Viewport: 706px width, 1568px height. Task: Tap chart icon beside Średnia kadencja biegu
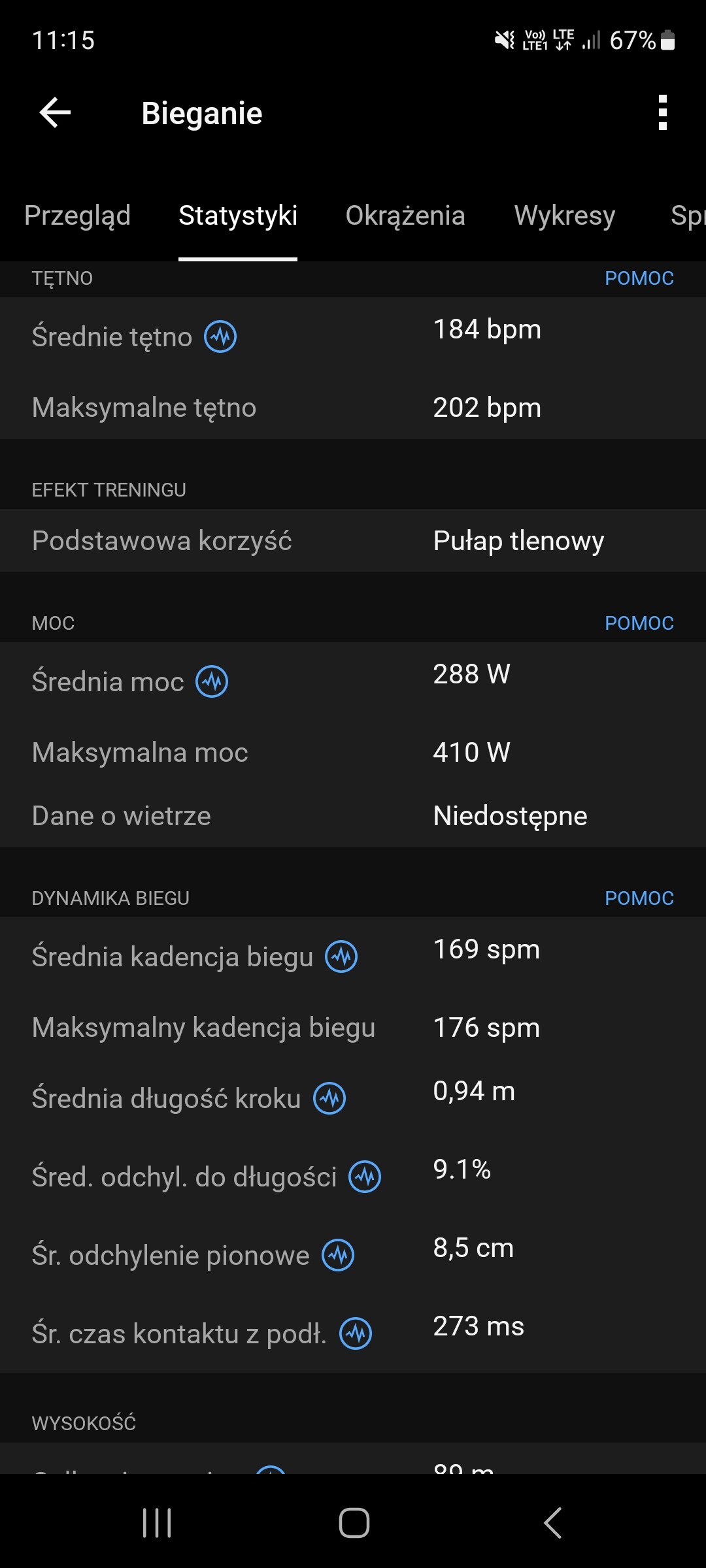[x=342, y=957]
